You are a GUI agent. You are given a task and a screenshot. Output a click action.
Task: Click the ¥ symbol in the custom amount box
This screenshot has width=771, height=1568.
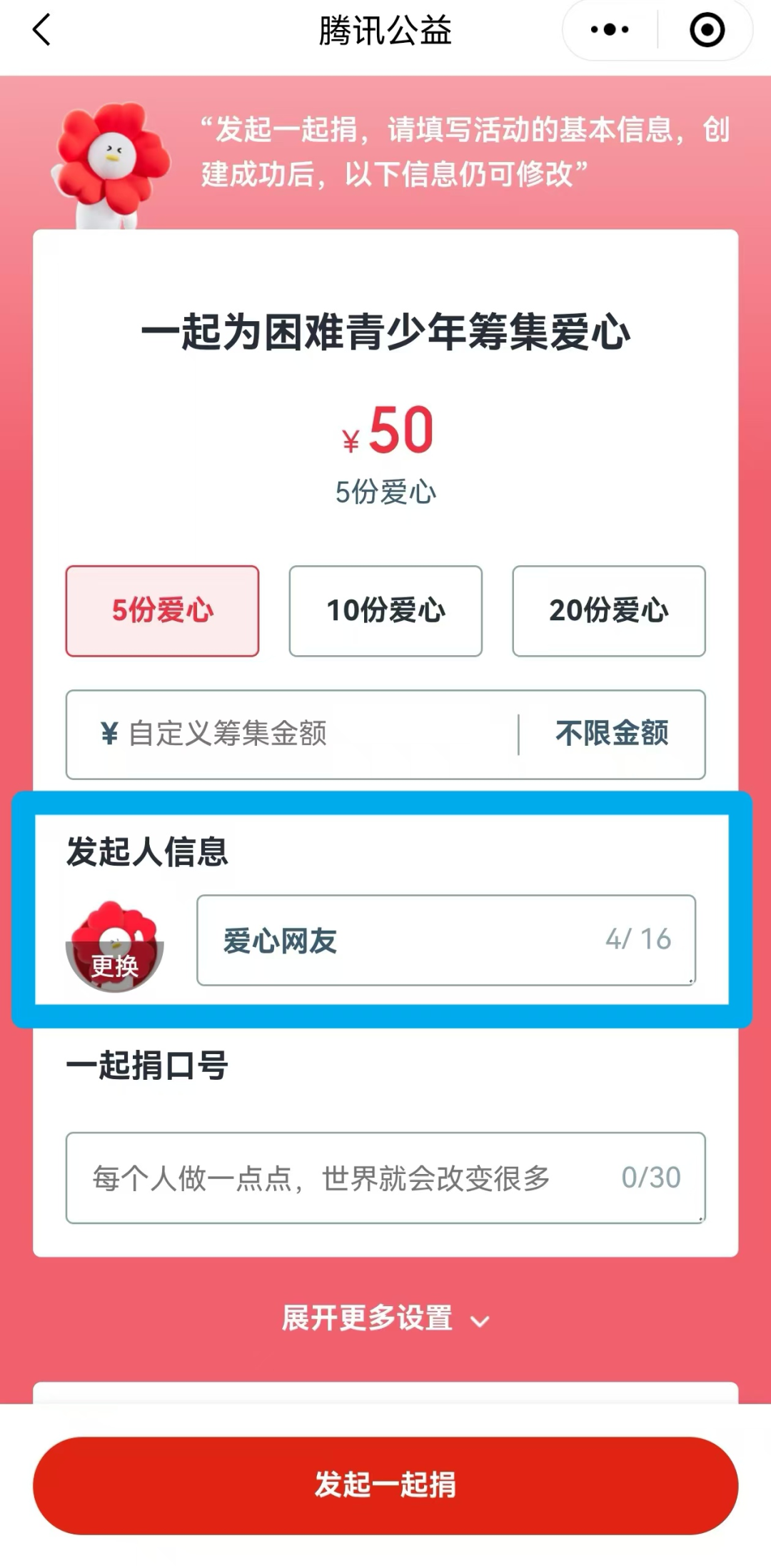[107, 732]
